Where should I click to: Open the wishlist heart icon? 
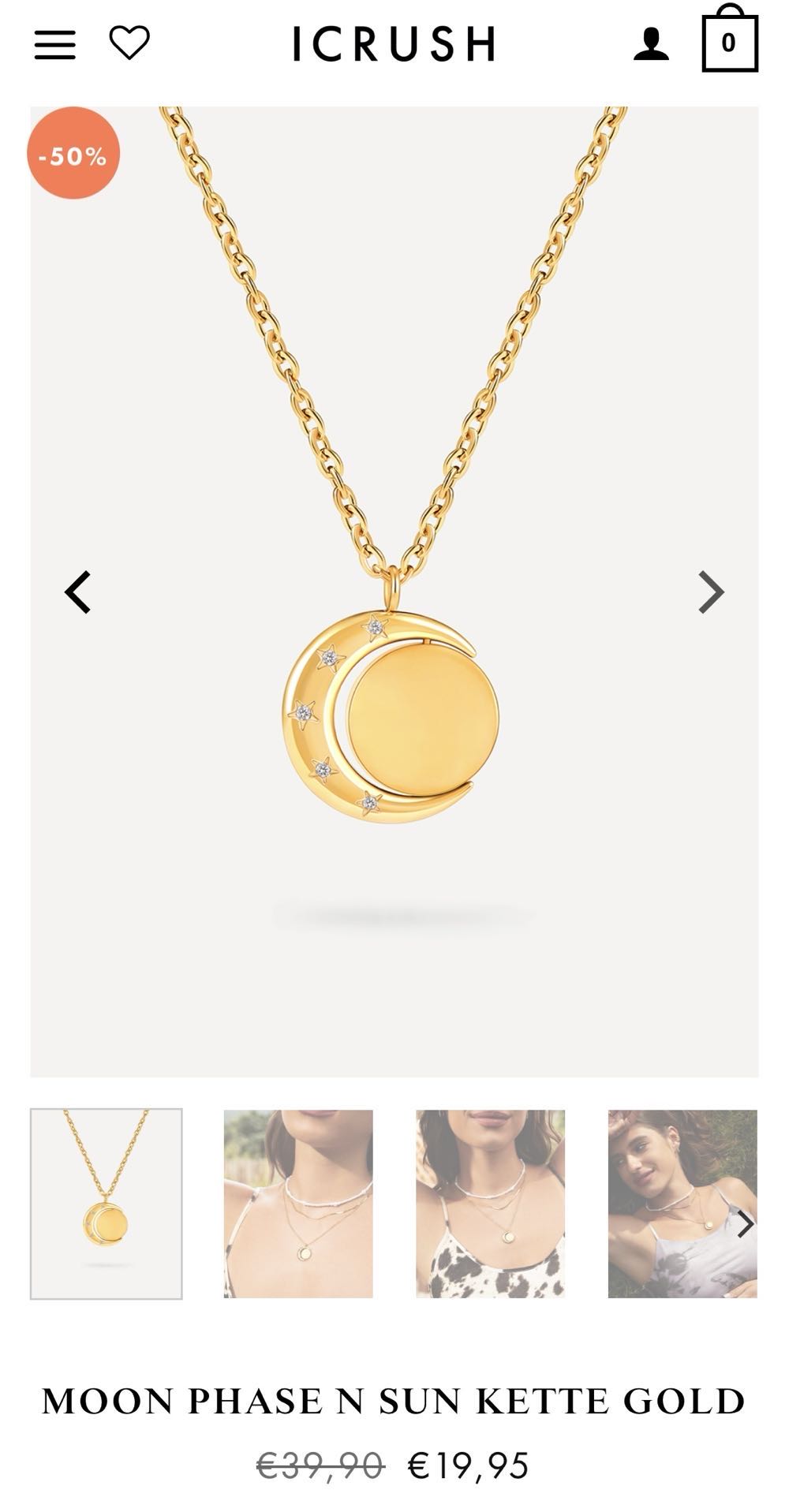[128, 43]
